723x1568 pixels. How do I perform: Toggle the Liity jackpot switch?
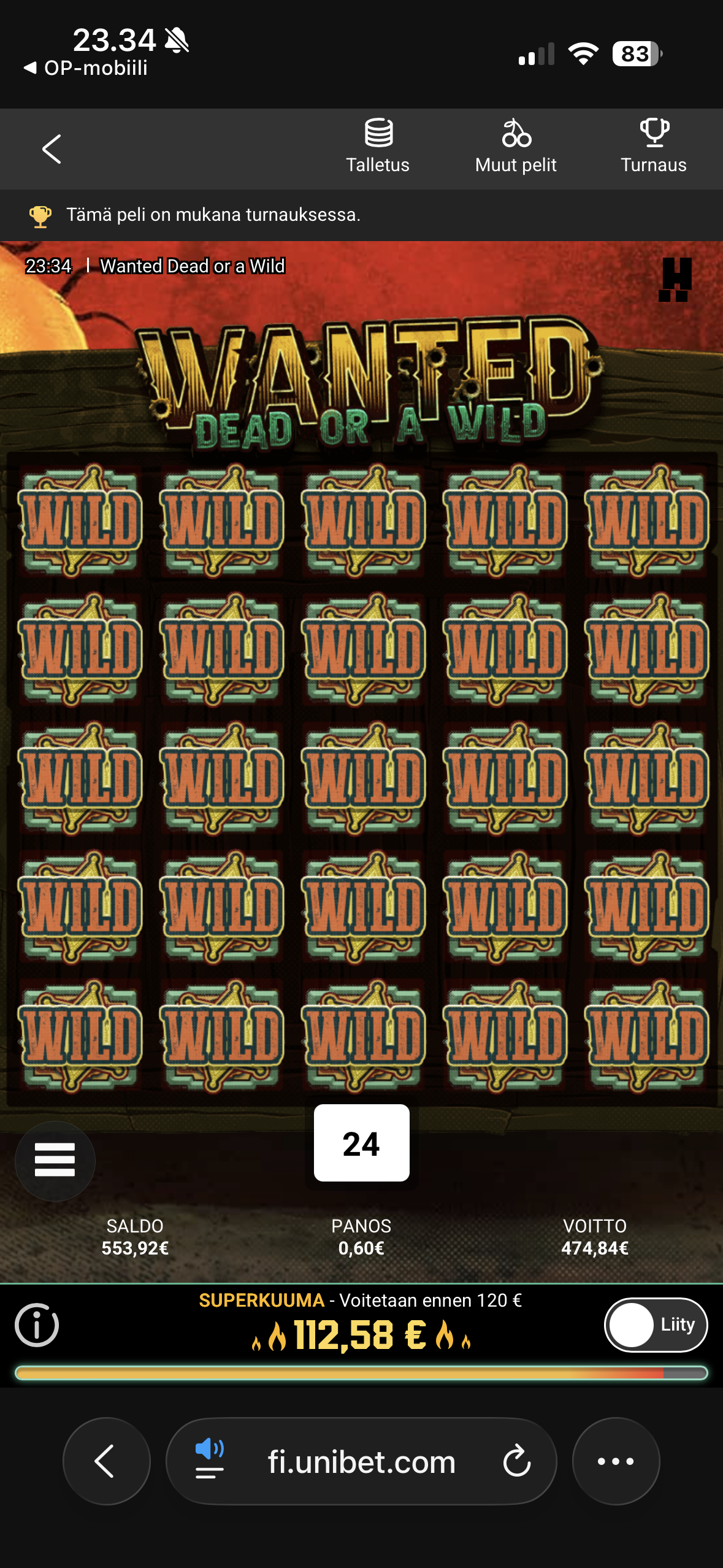tap(656, 1325)
